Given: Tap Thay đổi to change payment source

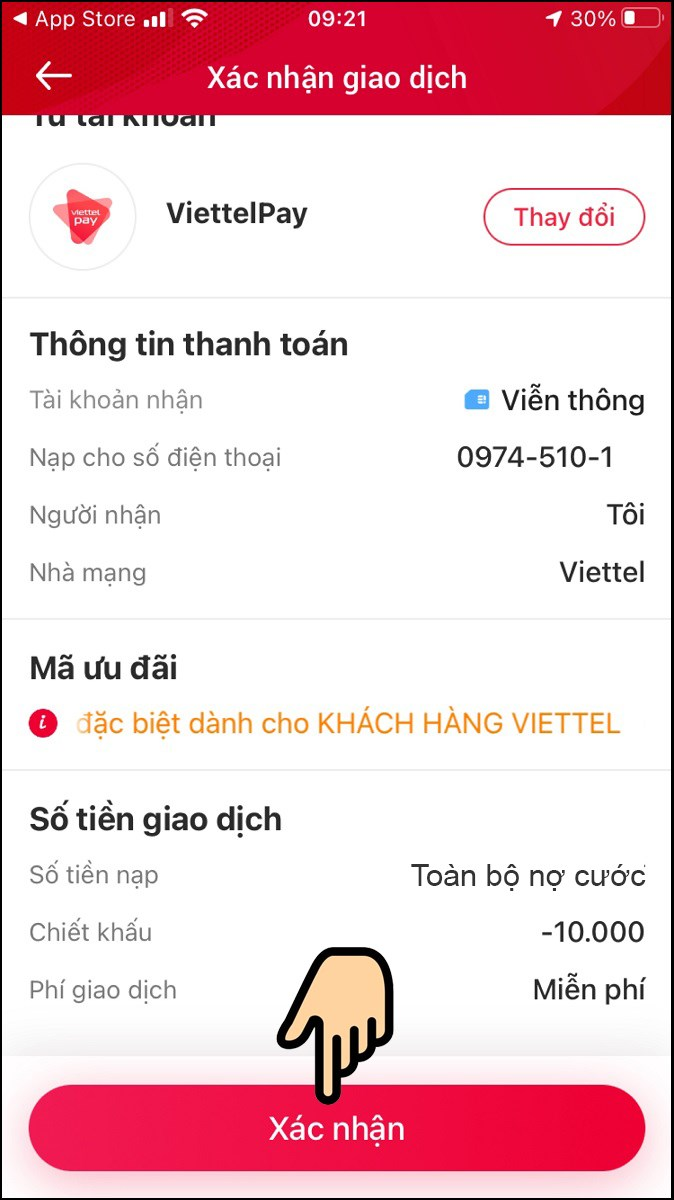Looking at the screenshot, I should click(564, 216).
